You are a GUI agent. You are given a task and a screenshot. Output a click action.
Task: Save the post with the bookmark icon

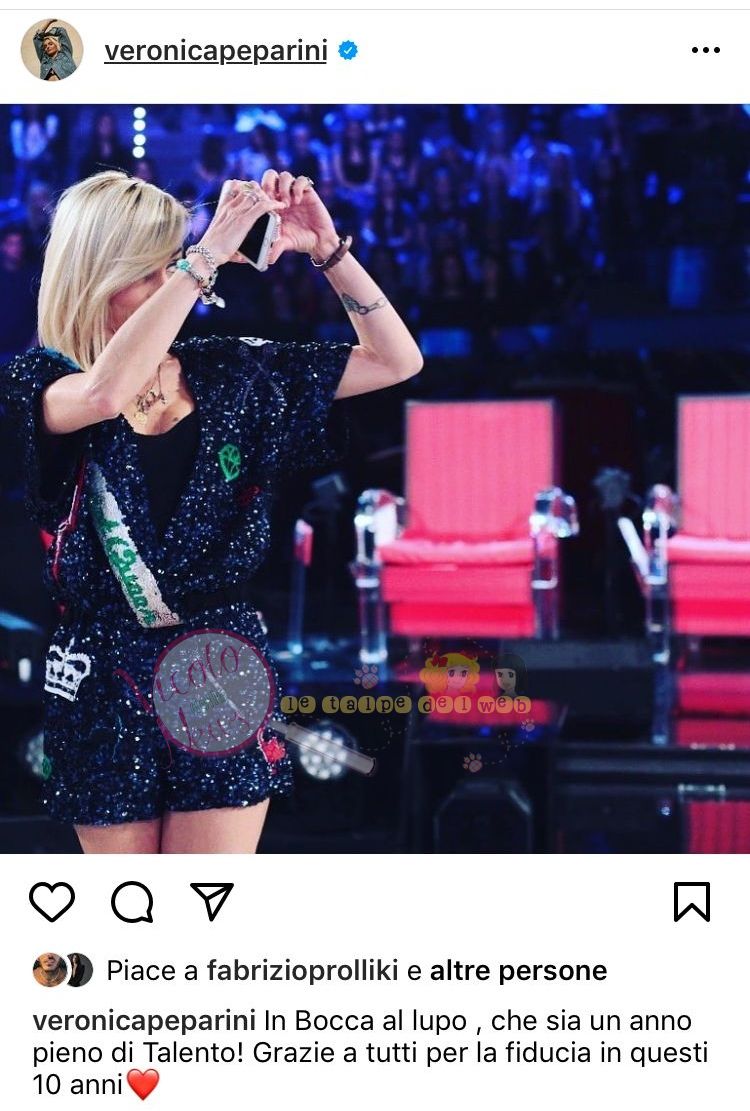click(692, 902)
